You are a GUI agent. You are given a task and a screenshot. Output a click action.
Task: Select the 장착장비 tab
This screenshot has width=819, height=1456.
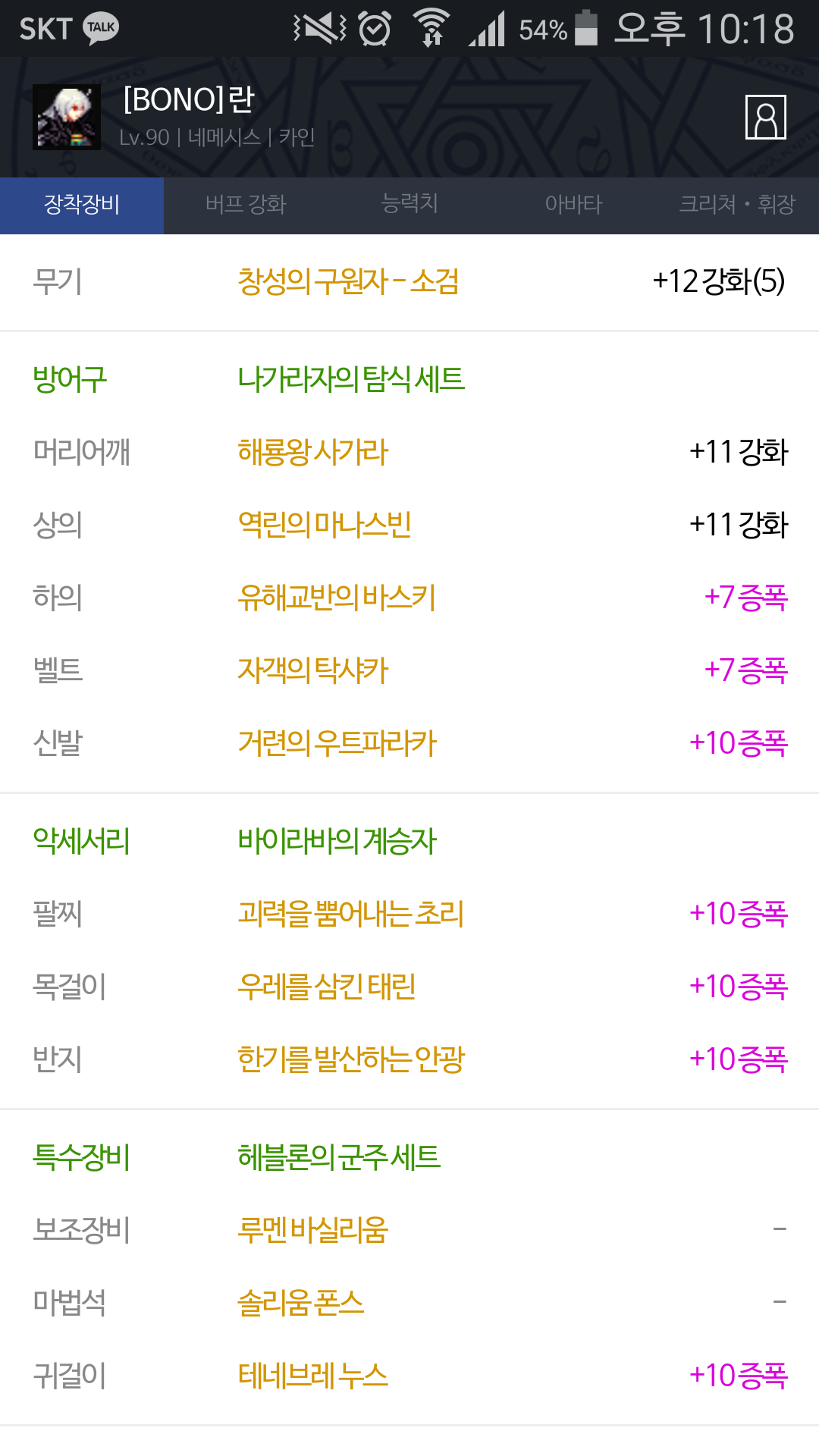(x=82, y=205)
